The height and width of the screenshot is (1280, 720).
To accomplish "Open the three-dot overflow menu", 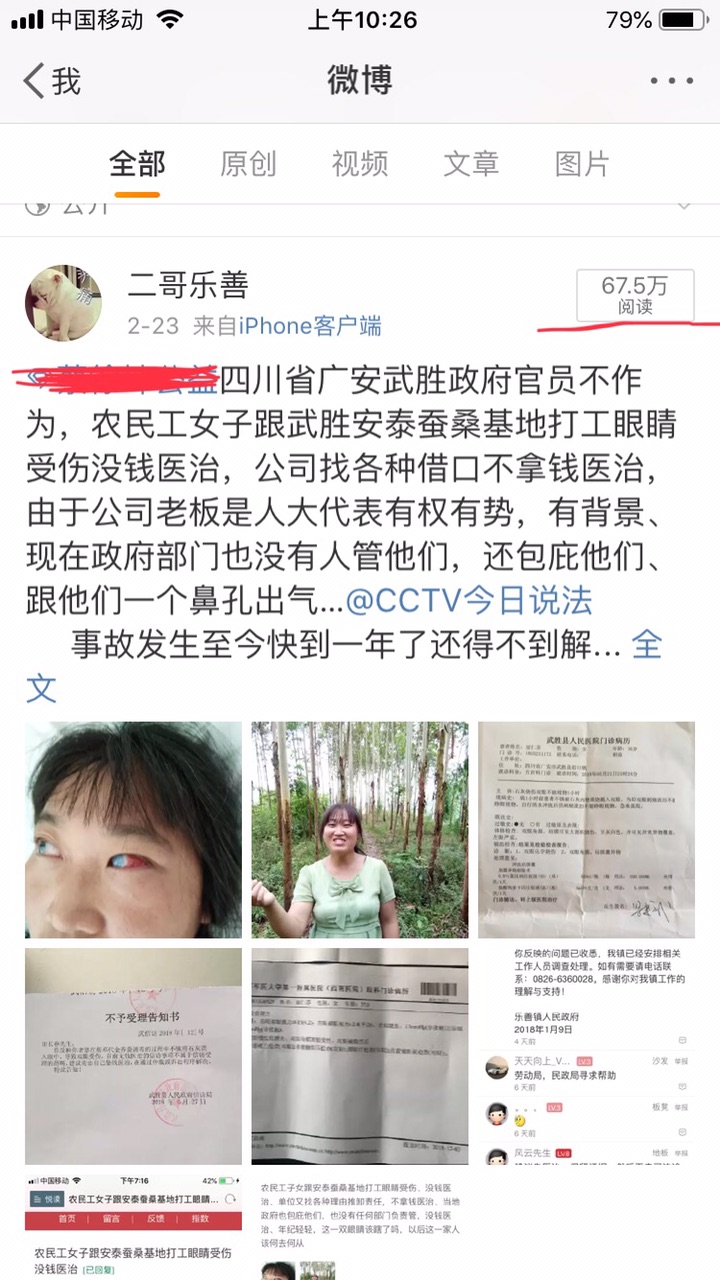I will (x=671, y=81).
